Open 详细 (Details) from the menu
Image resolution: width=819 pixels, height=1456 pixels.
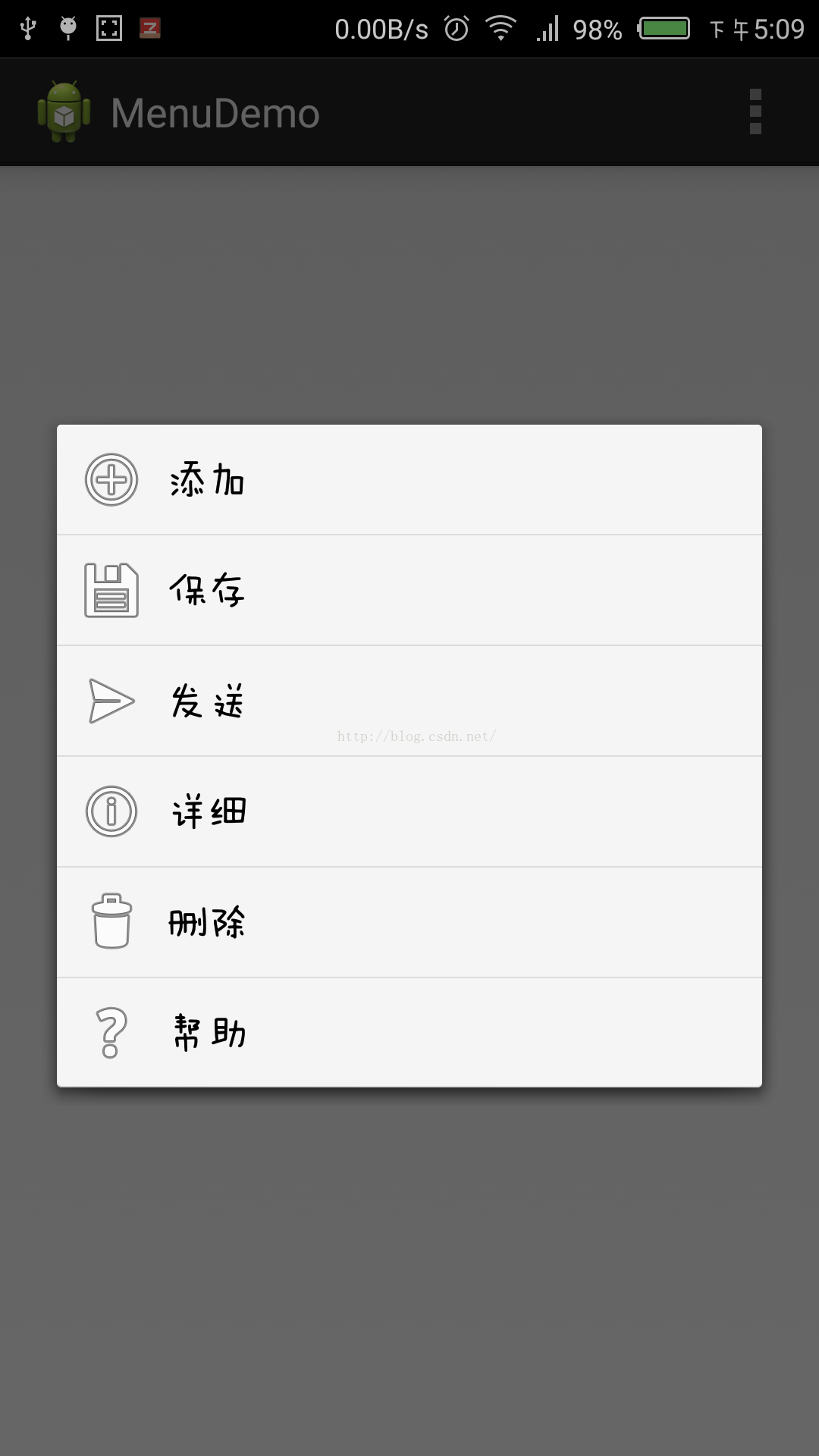(409, 811)
